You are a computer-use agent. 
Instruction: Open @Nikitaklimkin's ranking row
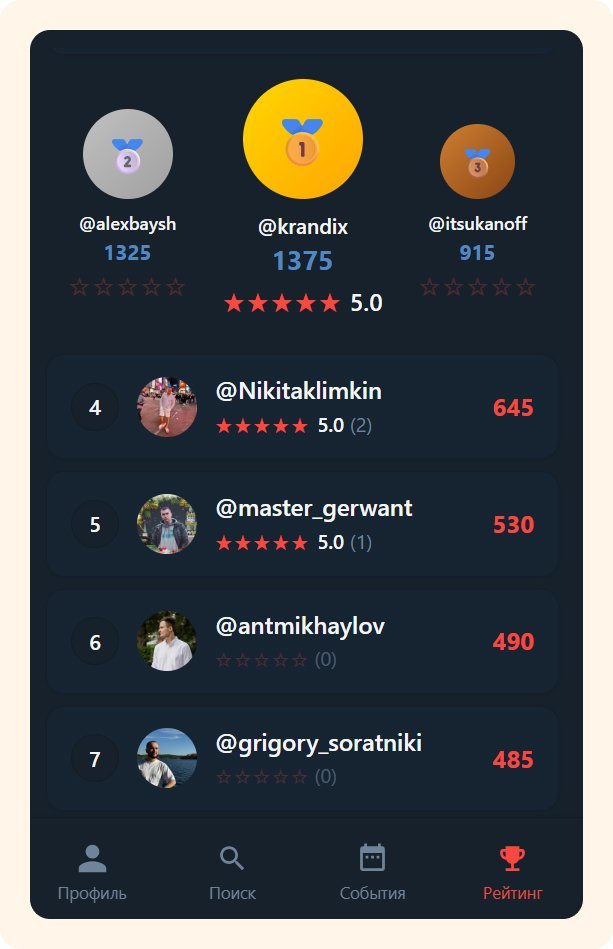(302, 408)
